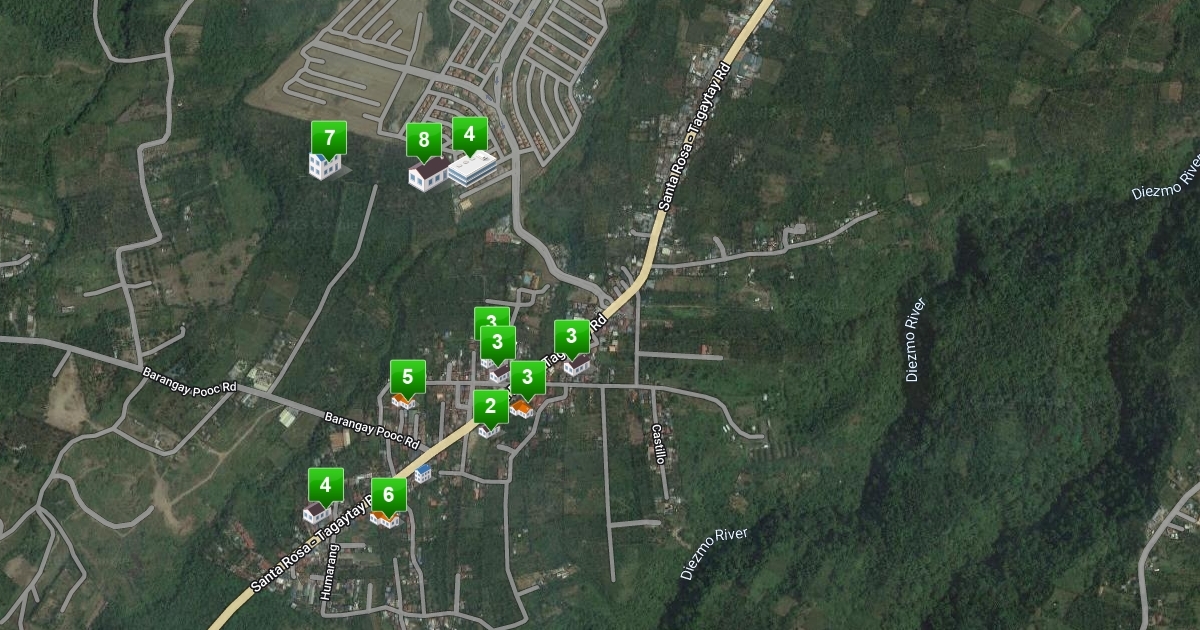View the marker labeled 6

coord(388,495)
